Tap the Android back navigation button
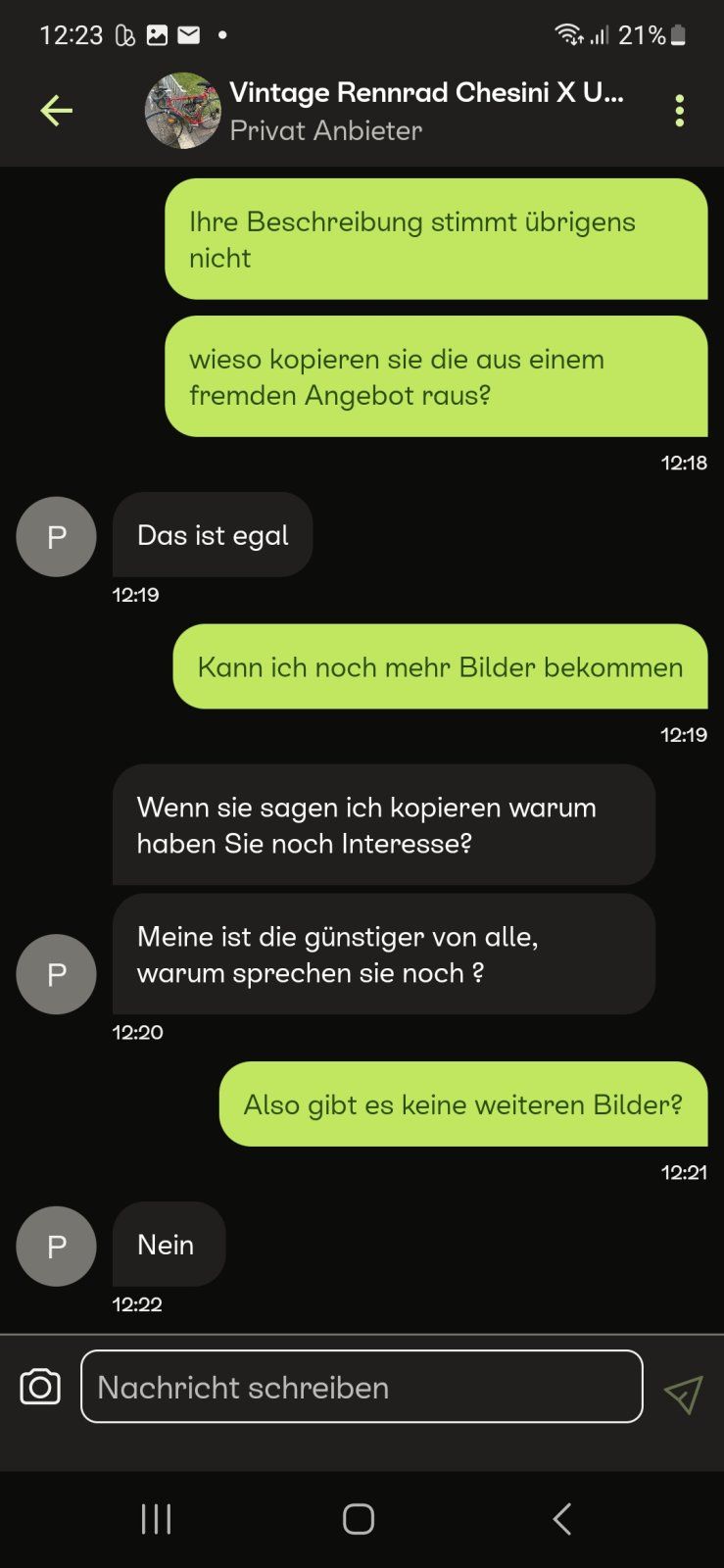This screenshot has width=724, height=1568. click(561, 1518)
